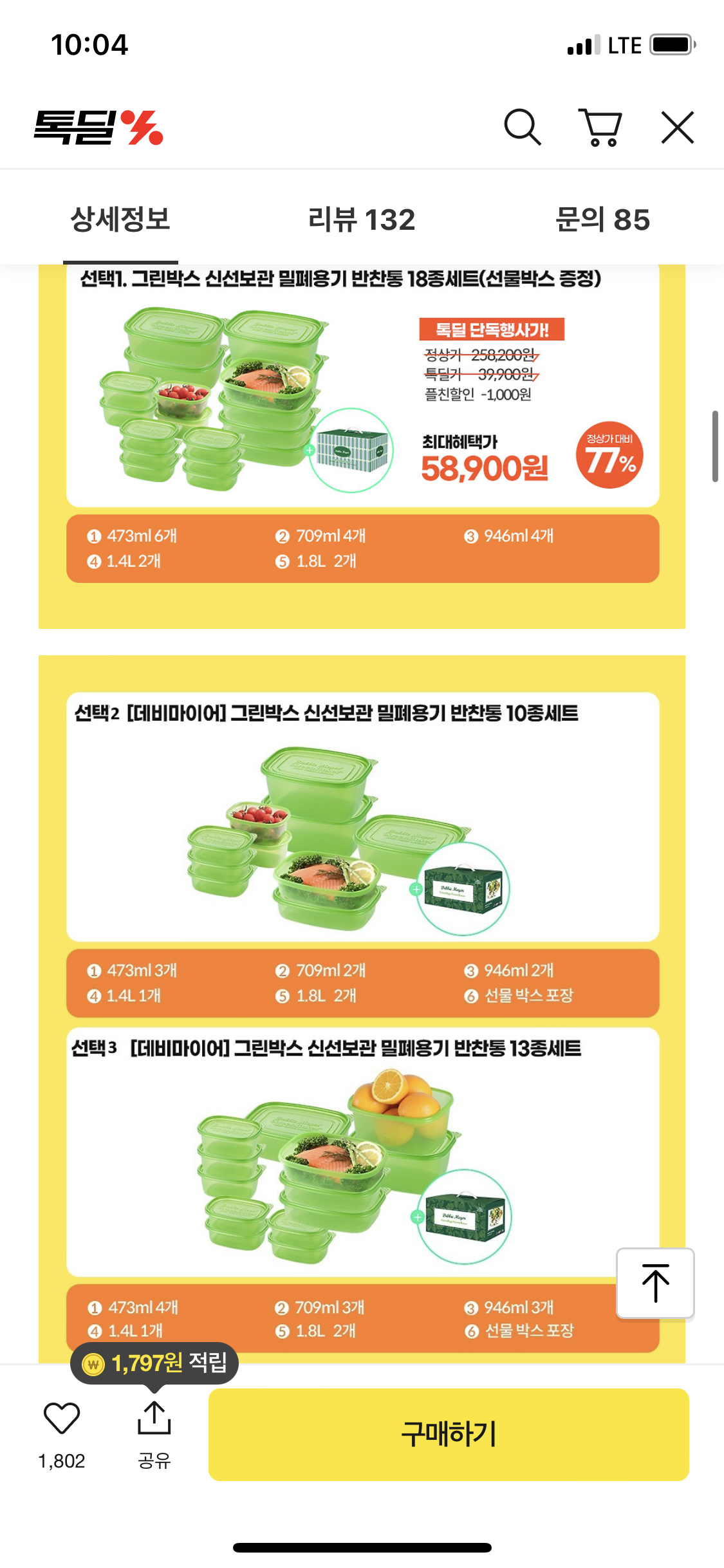Screen dimensions: 724x1568
Task: Share this product via 공유
Action: click(154, 1429)
